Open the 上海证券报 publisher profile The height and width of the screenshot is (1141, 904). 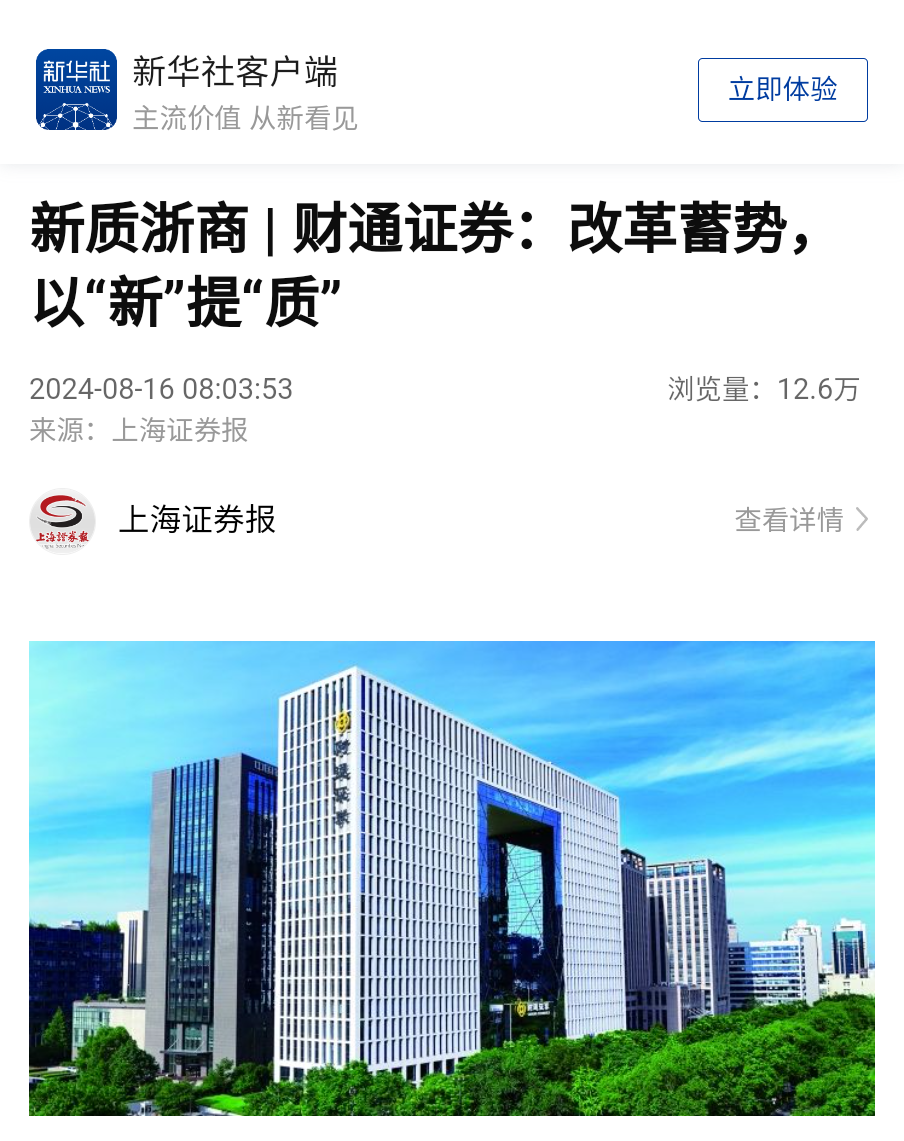click(x=197, y=520)
